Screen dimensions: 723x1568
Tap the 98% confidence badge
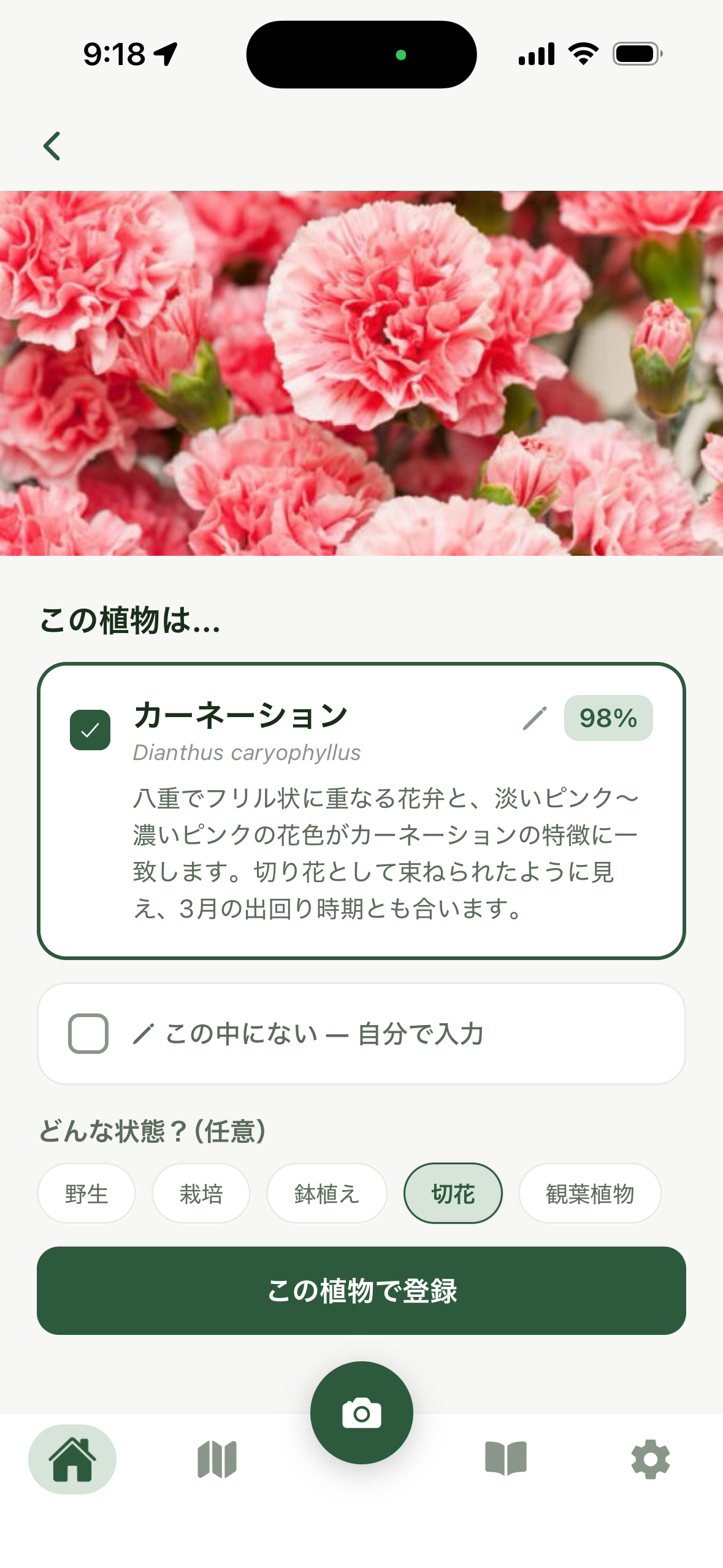608,719
